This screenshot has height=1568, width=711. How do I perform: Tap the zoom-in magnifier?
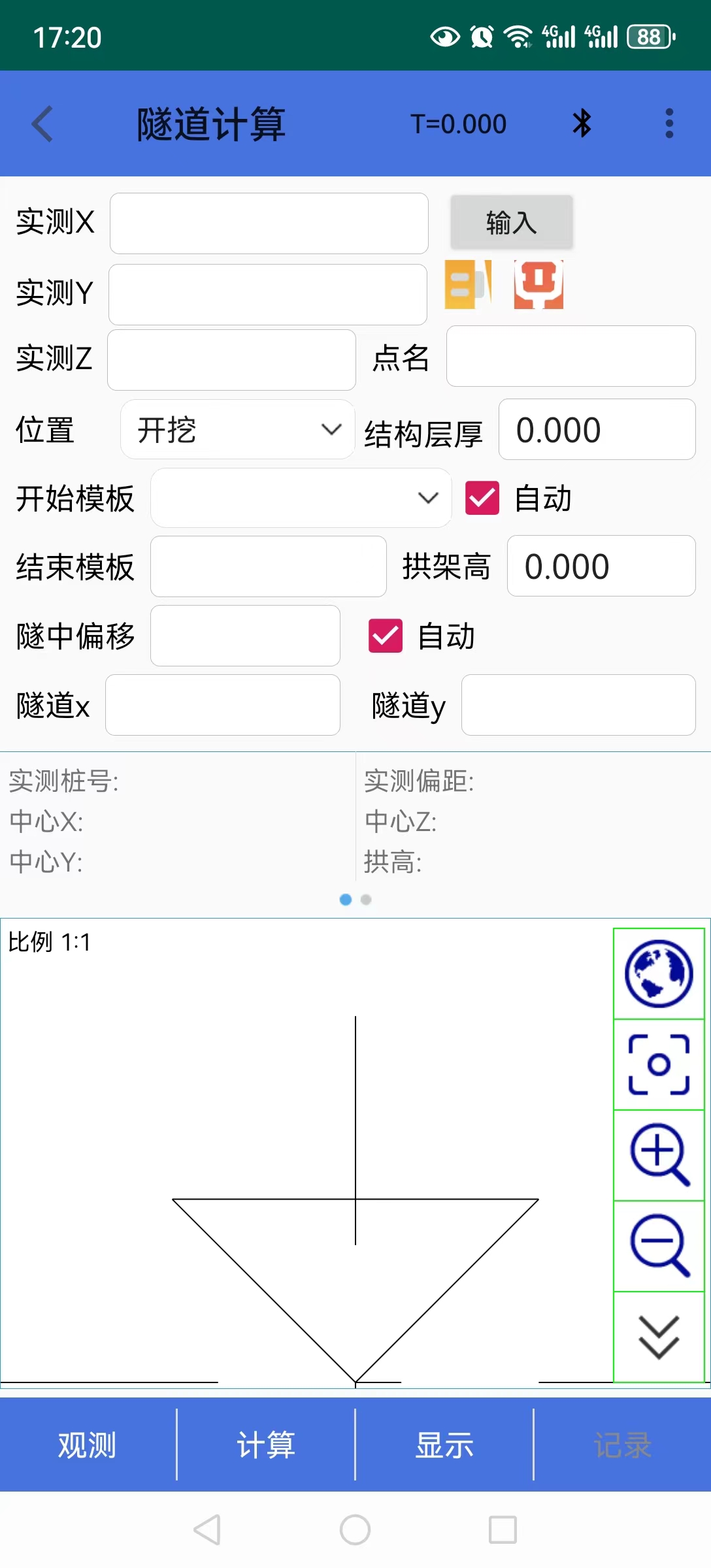coord(659,1155)
